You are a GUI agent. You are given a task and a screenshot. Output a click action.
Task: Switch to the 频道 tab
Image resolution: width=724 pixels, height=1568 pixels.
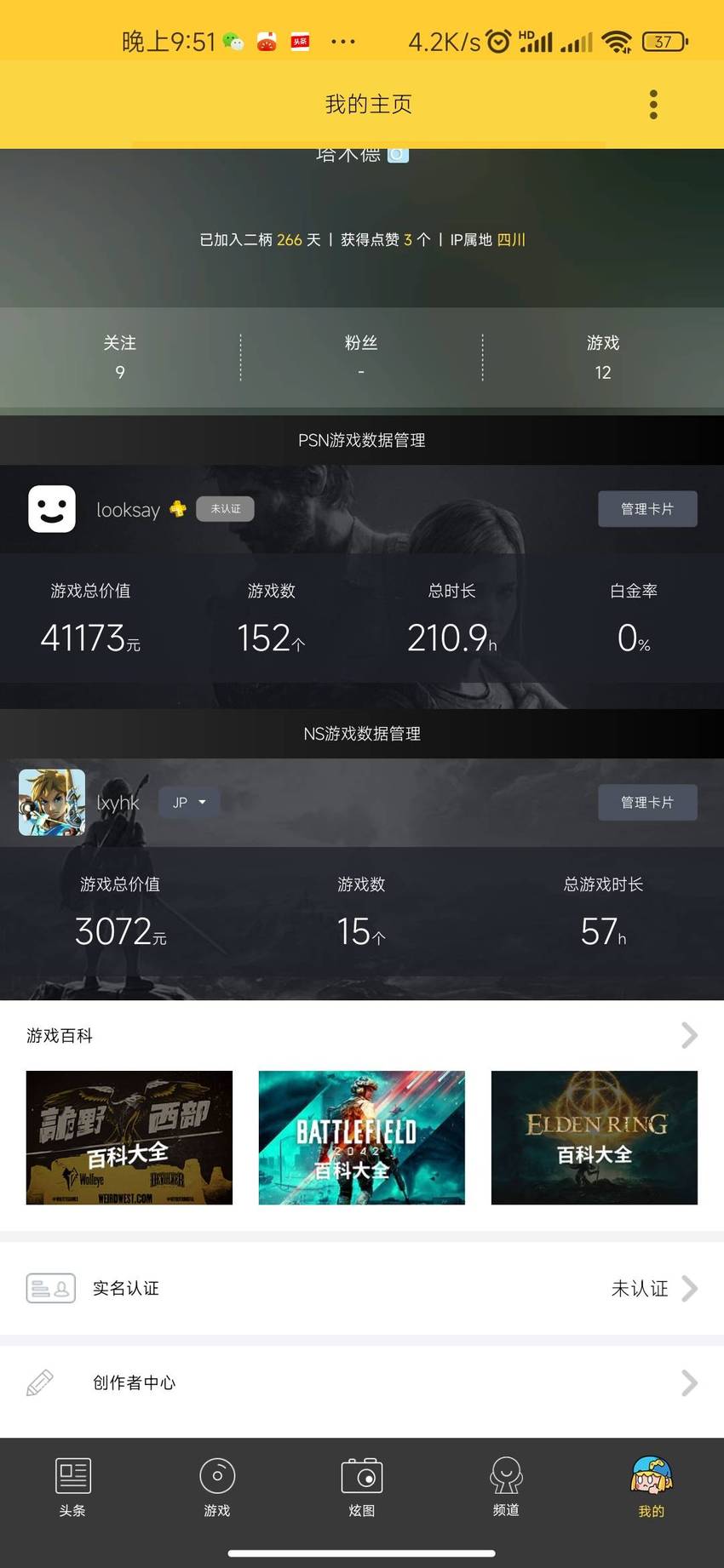[x=506, y=1487]
